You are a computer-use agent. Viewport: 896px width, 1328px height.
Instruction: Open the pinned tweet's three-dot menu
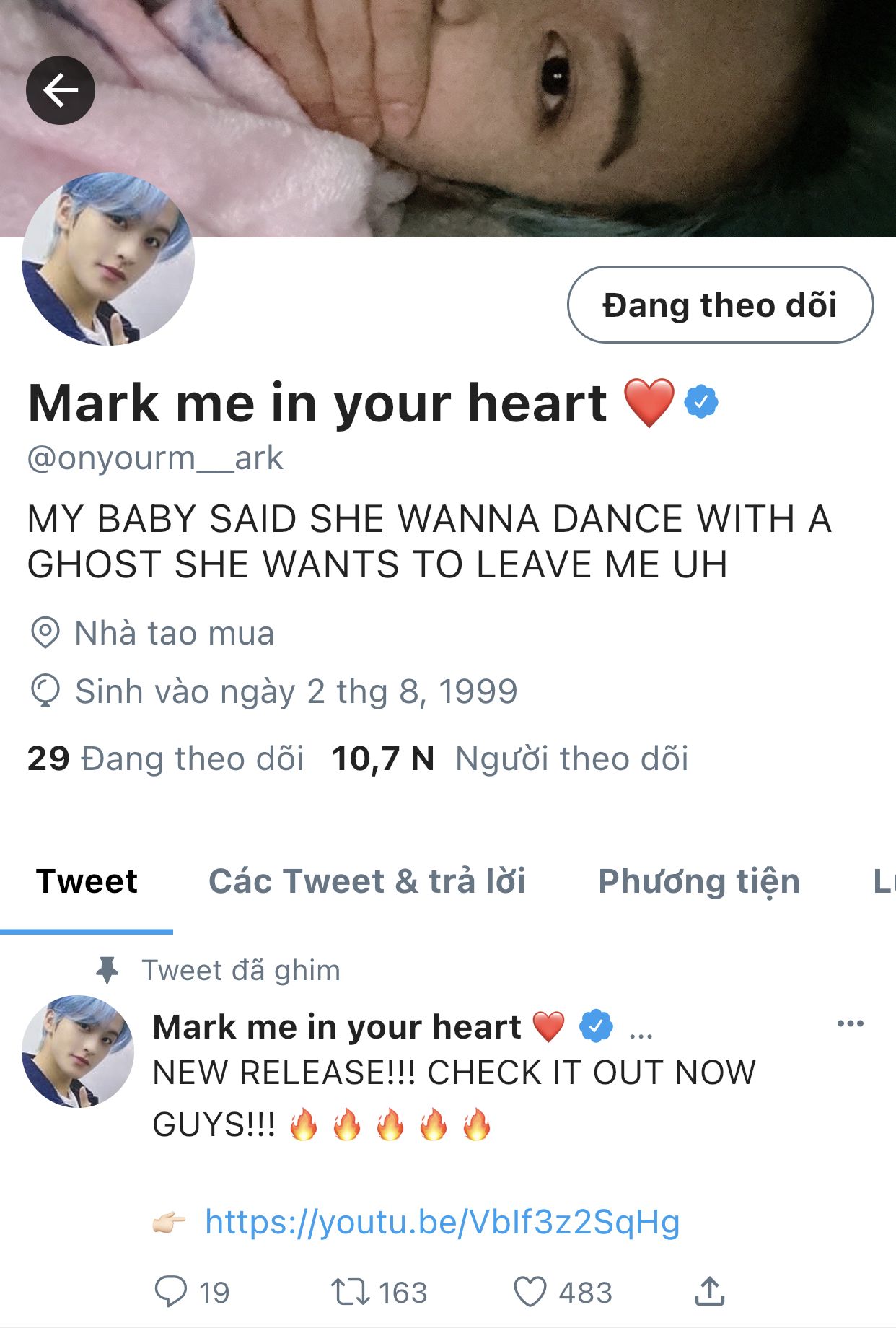coord(850,1023)
